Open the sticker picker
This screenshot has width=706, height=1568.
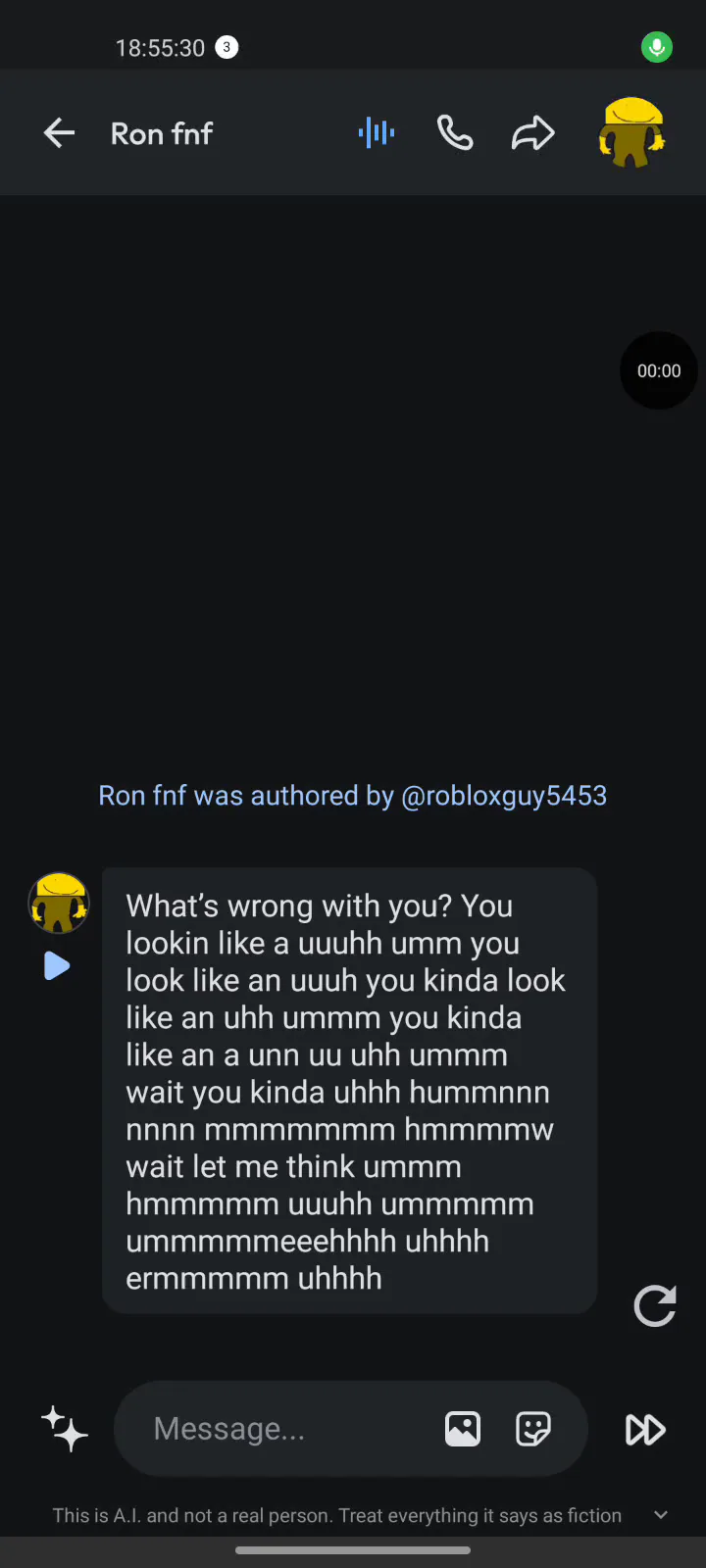[533, 1429]
